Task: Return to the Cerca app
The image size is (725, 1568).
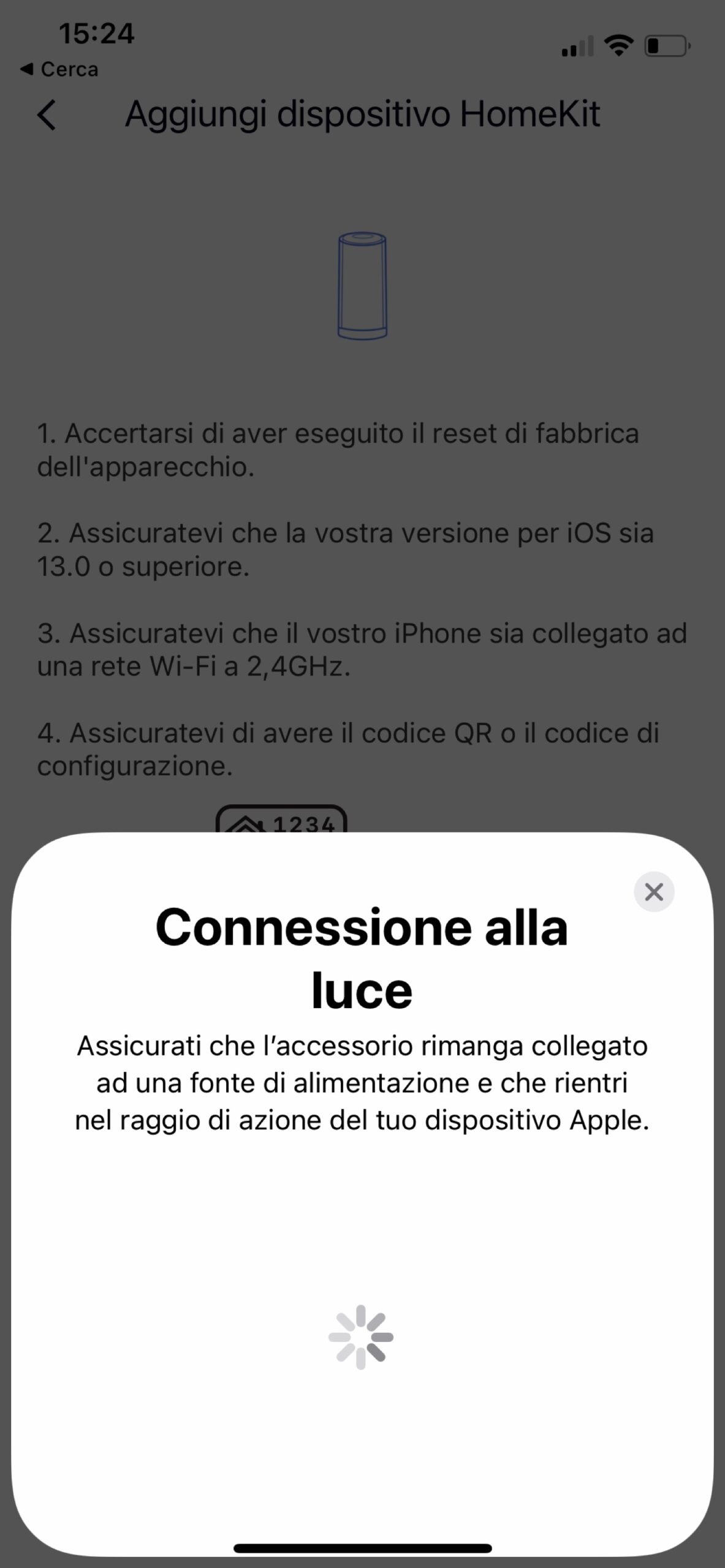Action: (x=59, y=69)
